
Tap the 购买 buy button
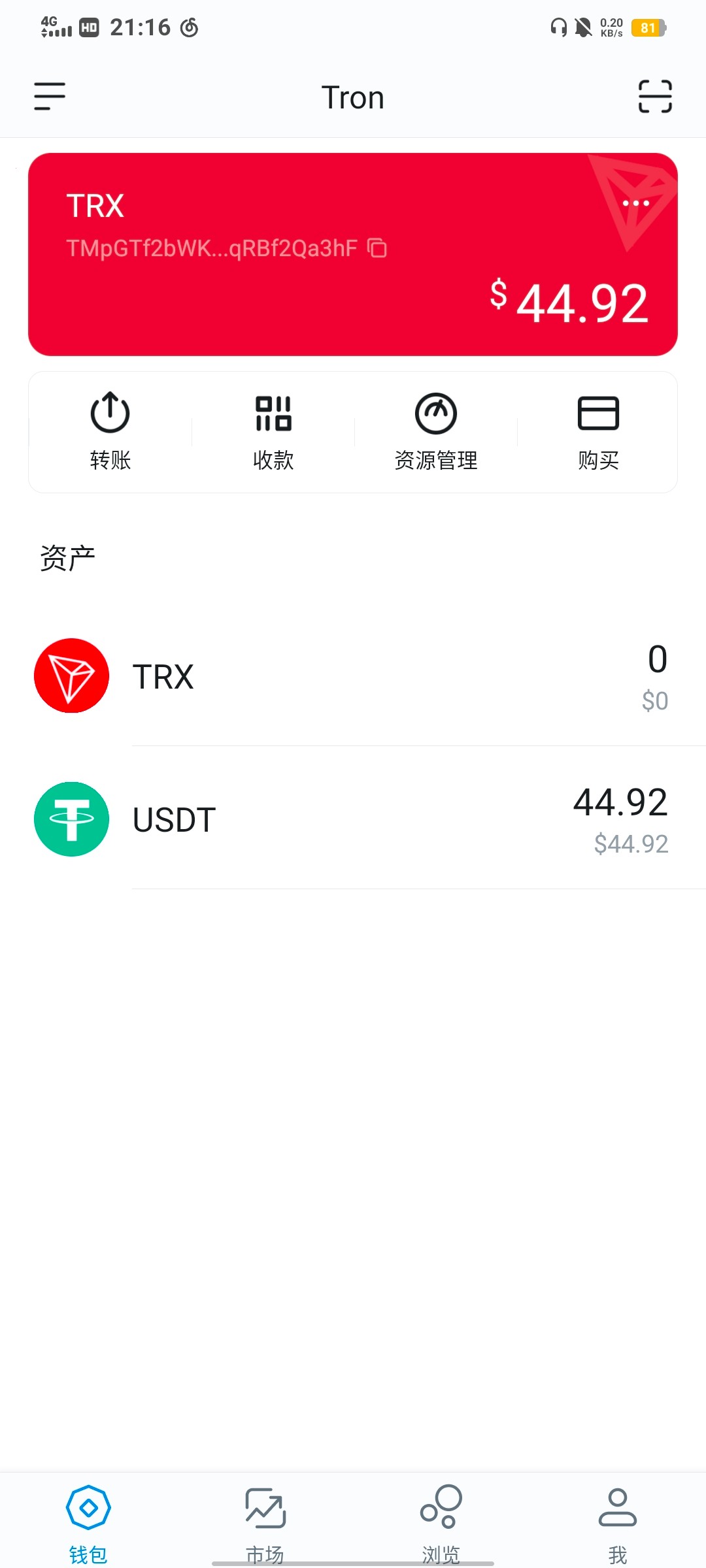pyautogui.click(x=598, y=432)
